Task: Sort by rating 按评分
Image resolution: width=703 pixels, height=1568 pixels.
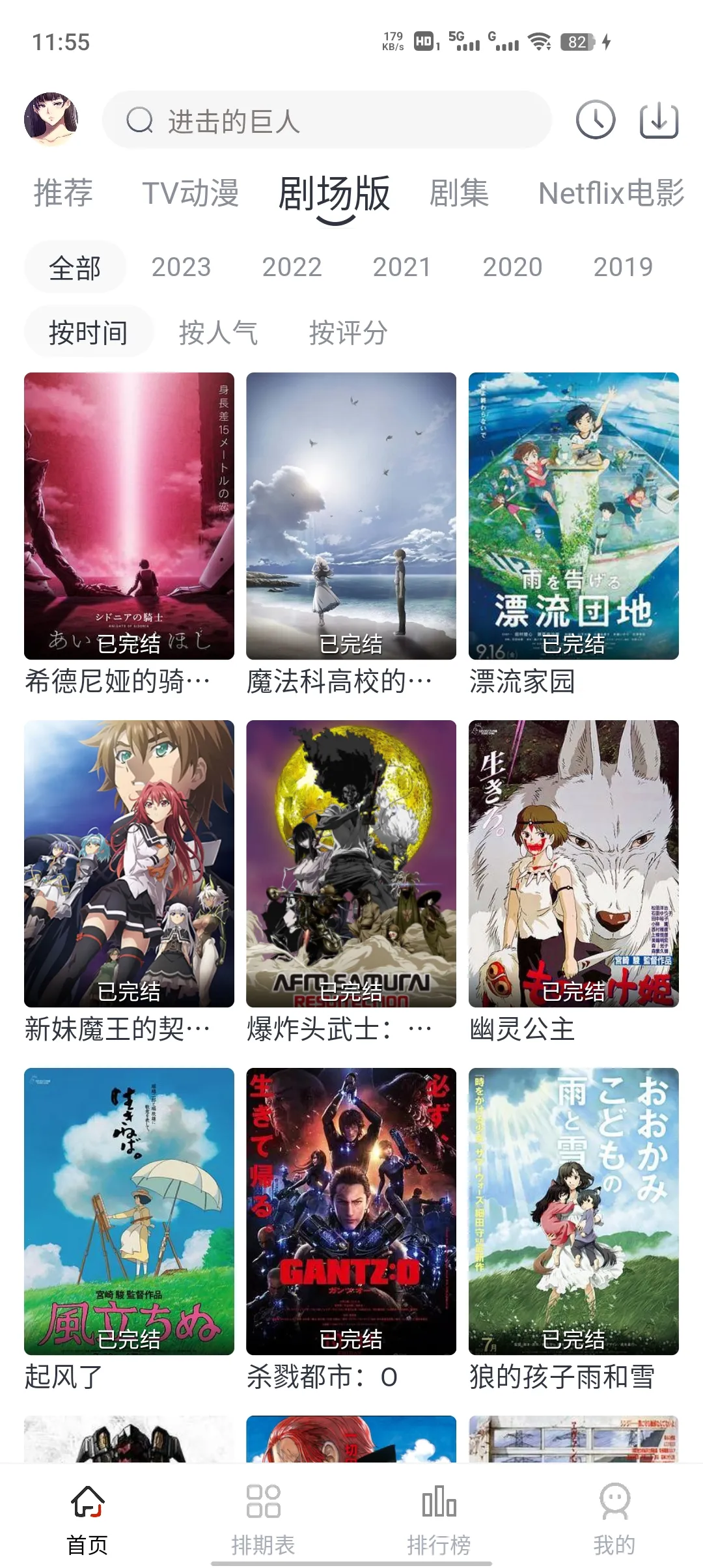Action: 348,333
